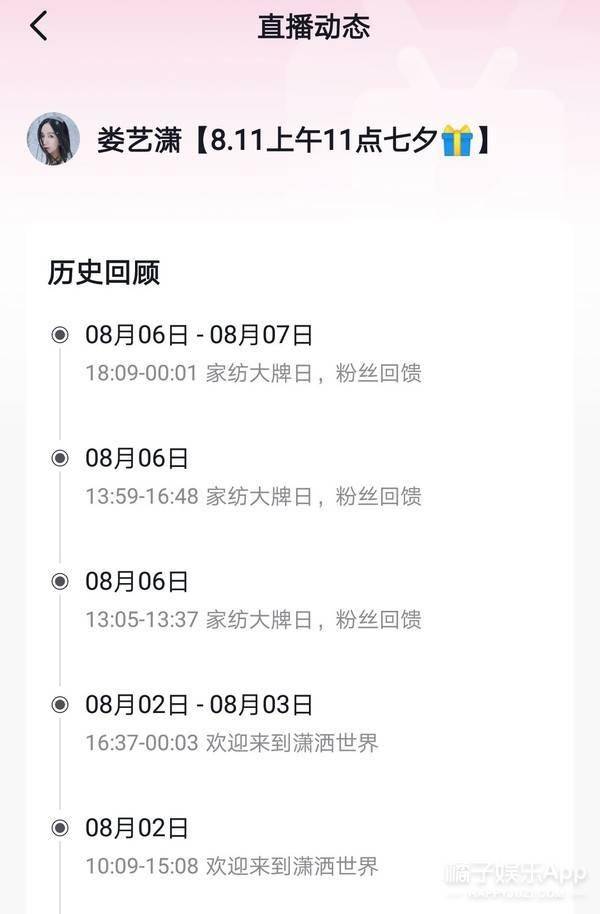
Task: Open the 08月06日 13:59-16:48 replay
Action: tap(253, 477)
